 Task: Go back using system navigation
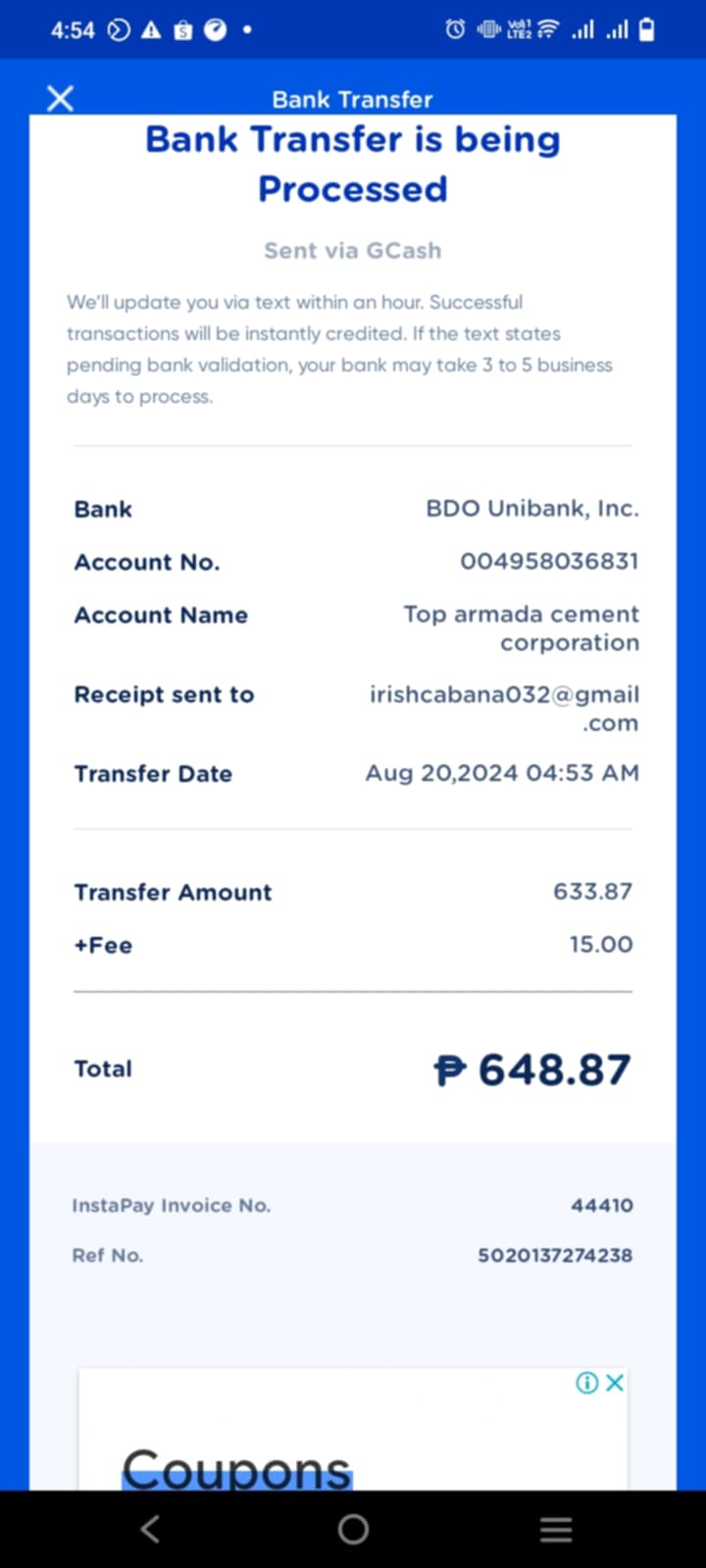[x=150, y=1529]
